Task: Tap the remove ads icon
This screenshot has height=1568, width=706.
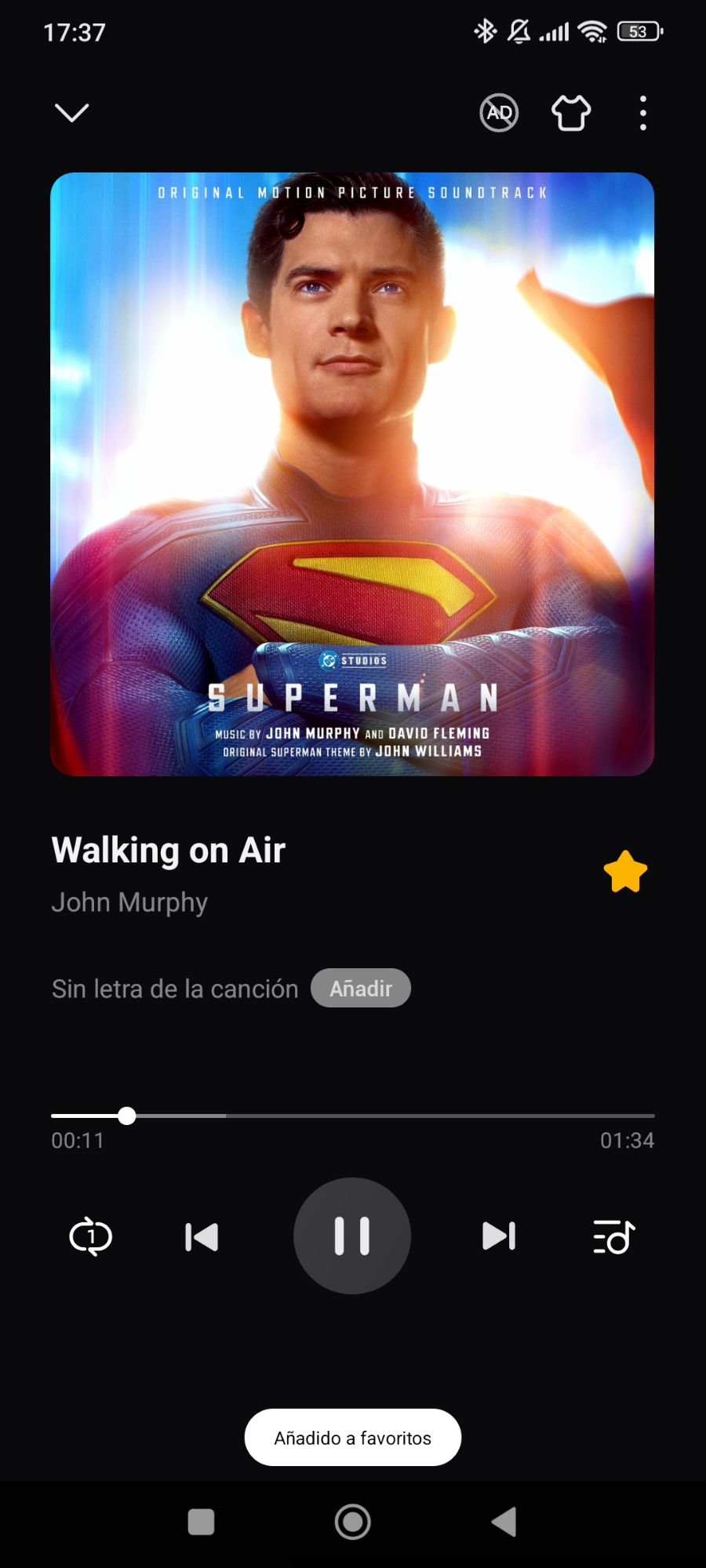Action: pos(499,113)
